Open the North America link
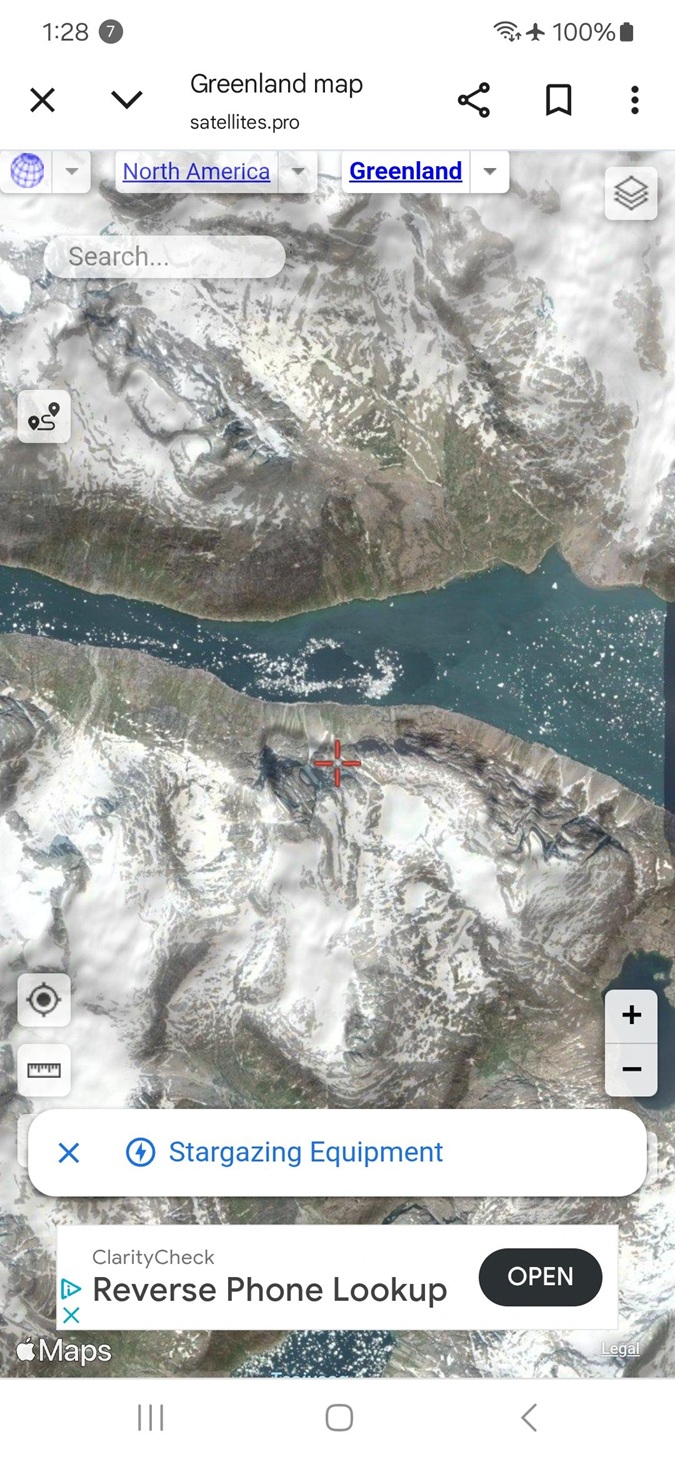The image size is (675, 1462). (196, 171)
